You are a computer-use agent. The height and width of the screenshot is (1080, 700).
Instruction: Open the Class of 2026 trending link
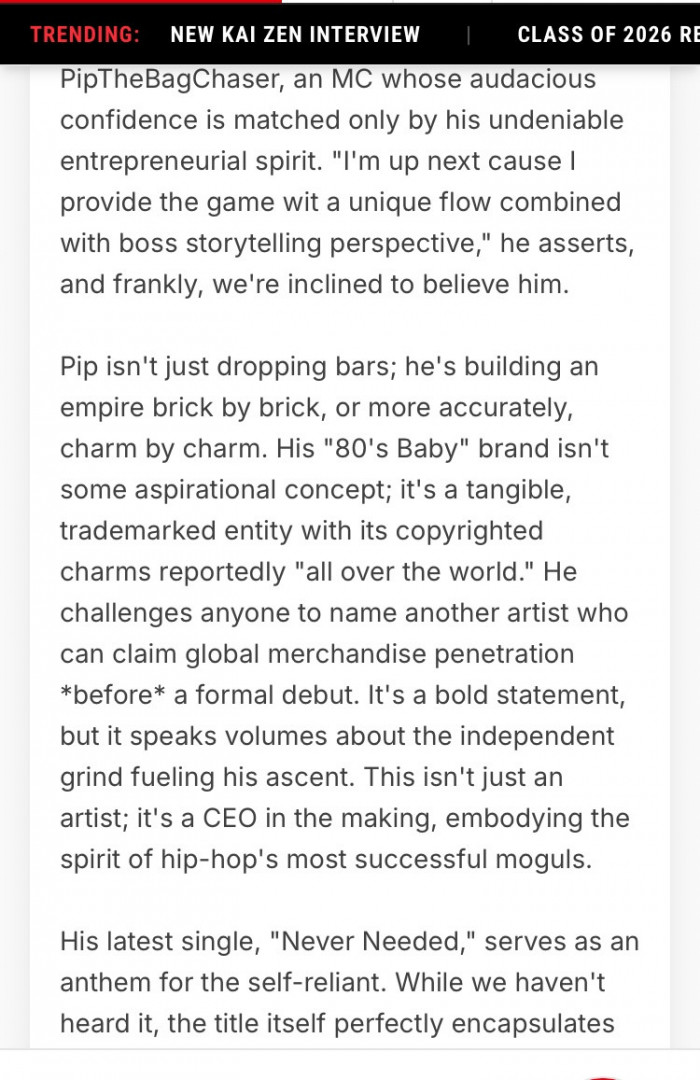click(607, 34)
